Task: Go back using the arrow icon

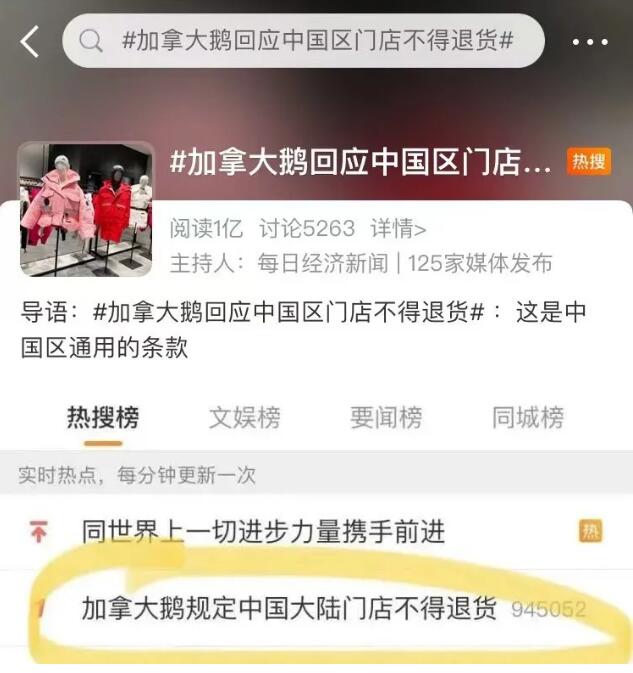Action: [x=30, y=42]
